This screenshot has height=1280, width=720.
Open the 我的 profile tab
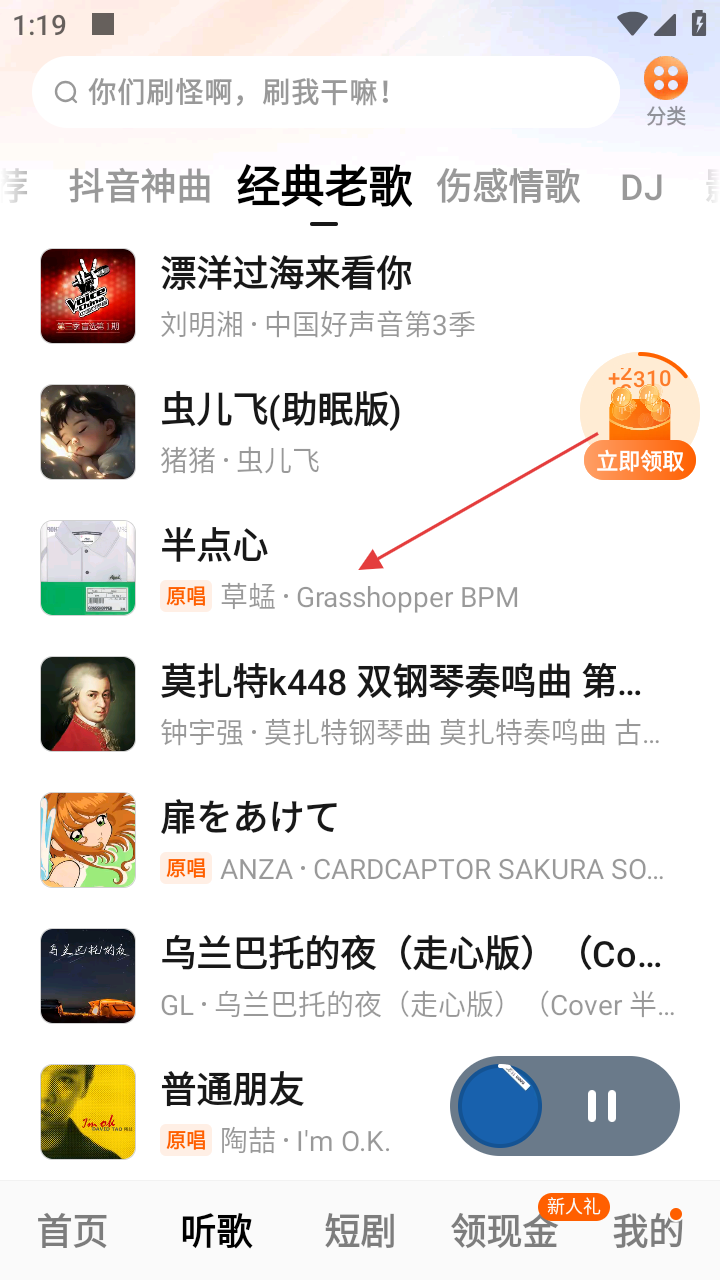647,1231
